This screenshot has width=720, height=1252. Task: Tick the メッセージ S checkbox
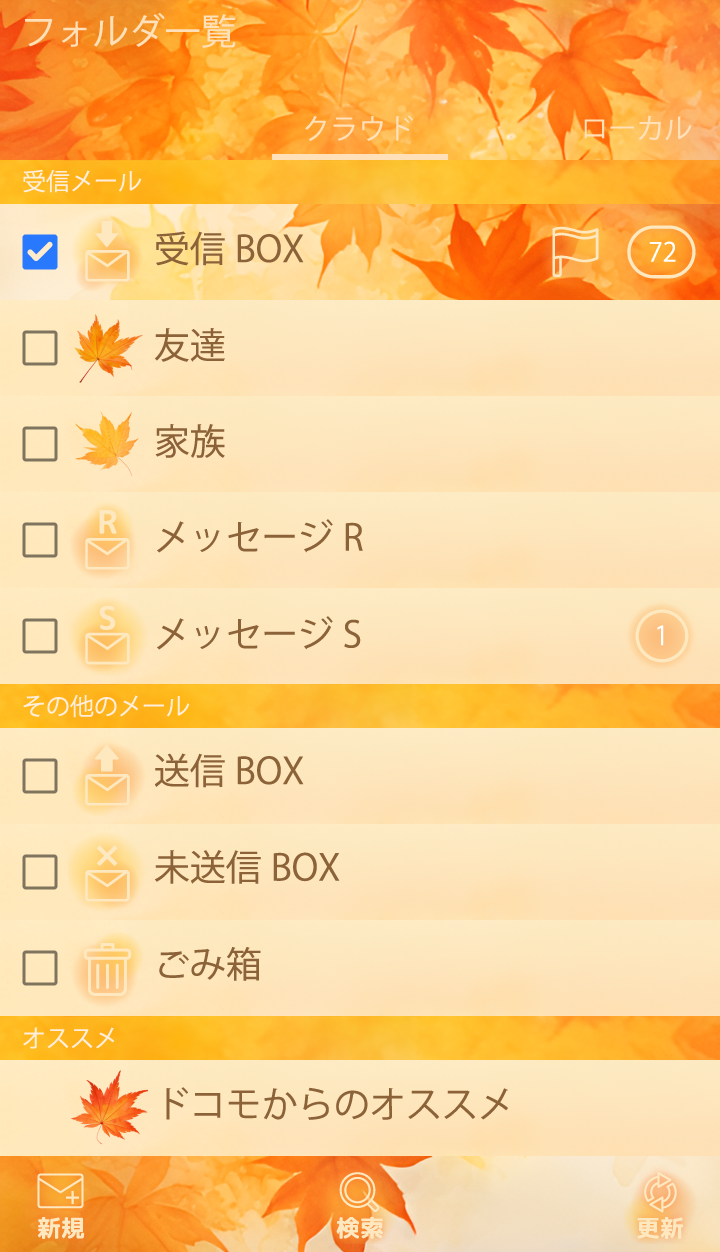click(40, 635)
